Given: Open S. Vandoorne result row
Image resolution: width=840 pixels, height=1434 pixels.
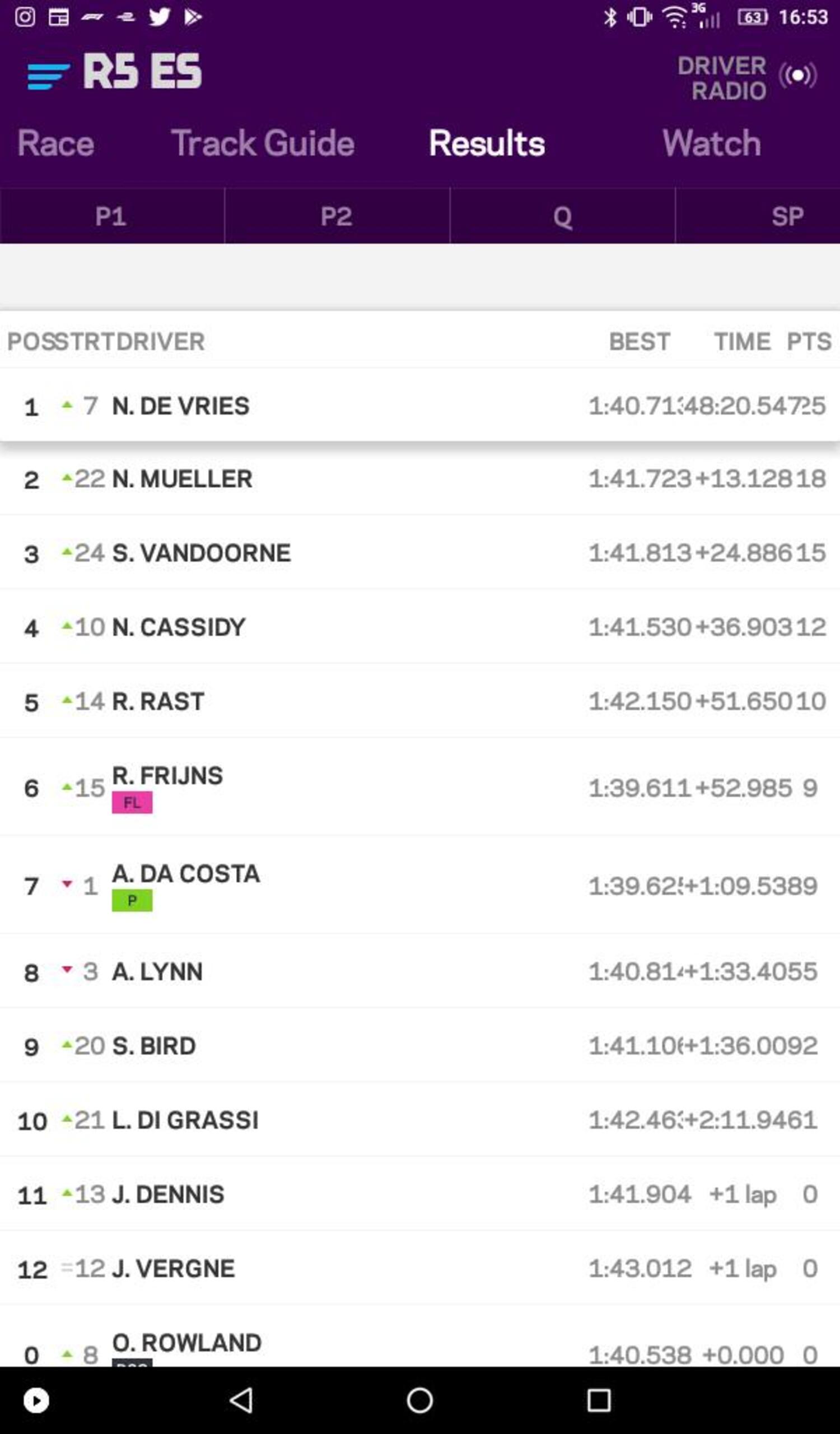Looking at the screenshot, I should coord(419,552).
